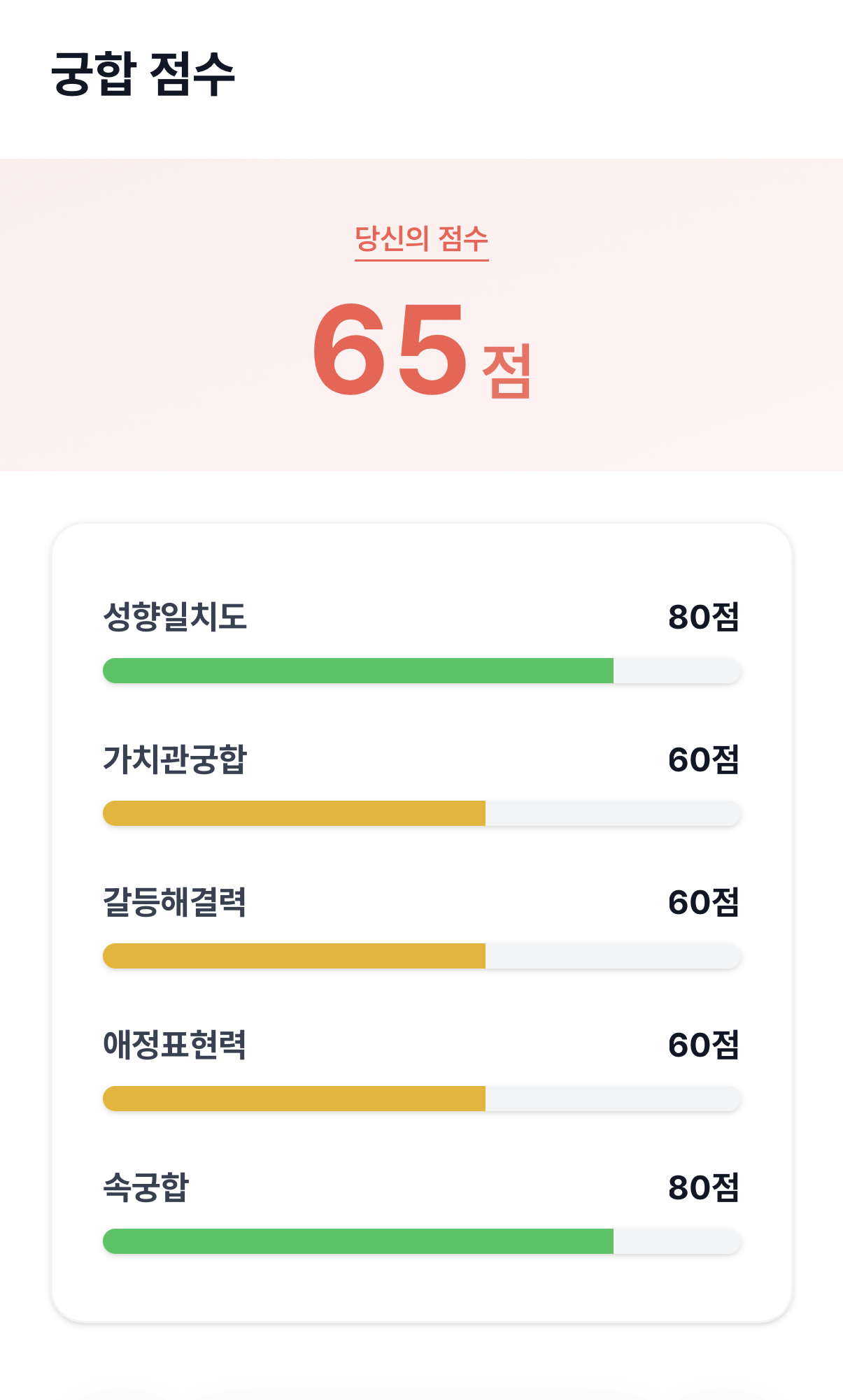Click the 60점 value for 갈등해결력

click(703, 903)
